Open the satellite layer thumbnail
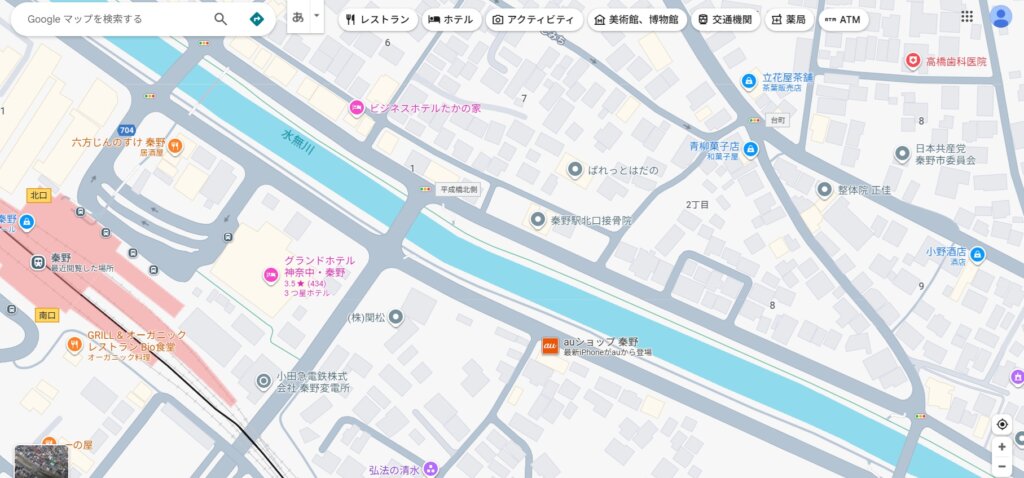Viewport: 1024px width, 478px height. coord(41,461)
